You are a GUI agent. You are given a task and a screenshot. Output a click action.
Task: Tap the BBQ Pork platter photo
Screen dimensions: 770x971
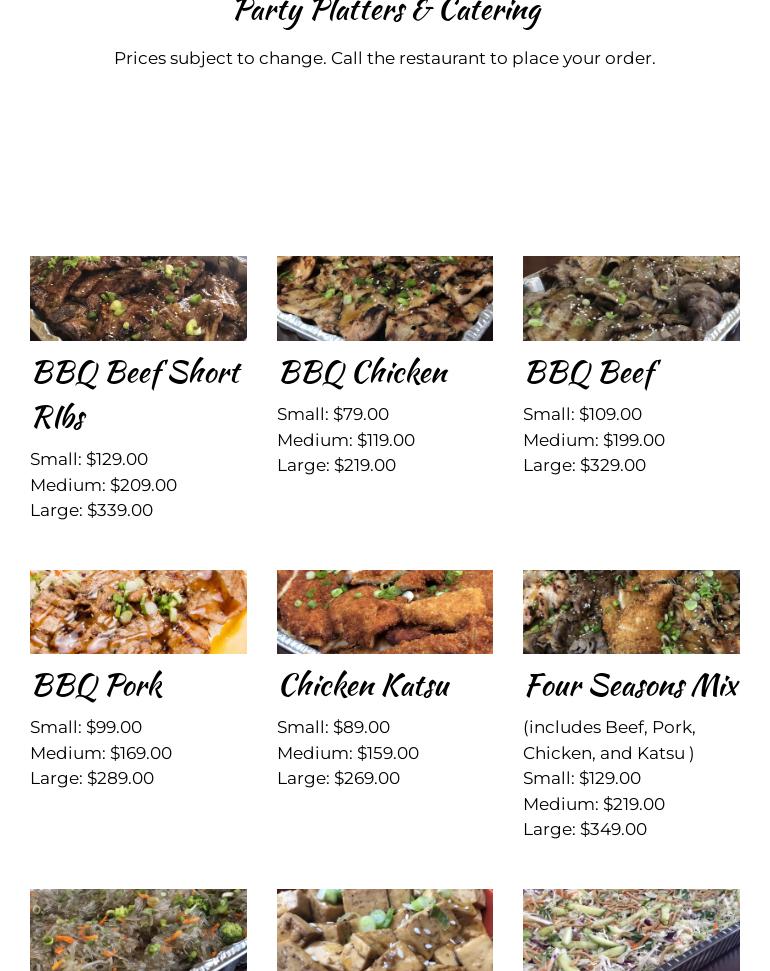click(138, 612)
